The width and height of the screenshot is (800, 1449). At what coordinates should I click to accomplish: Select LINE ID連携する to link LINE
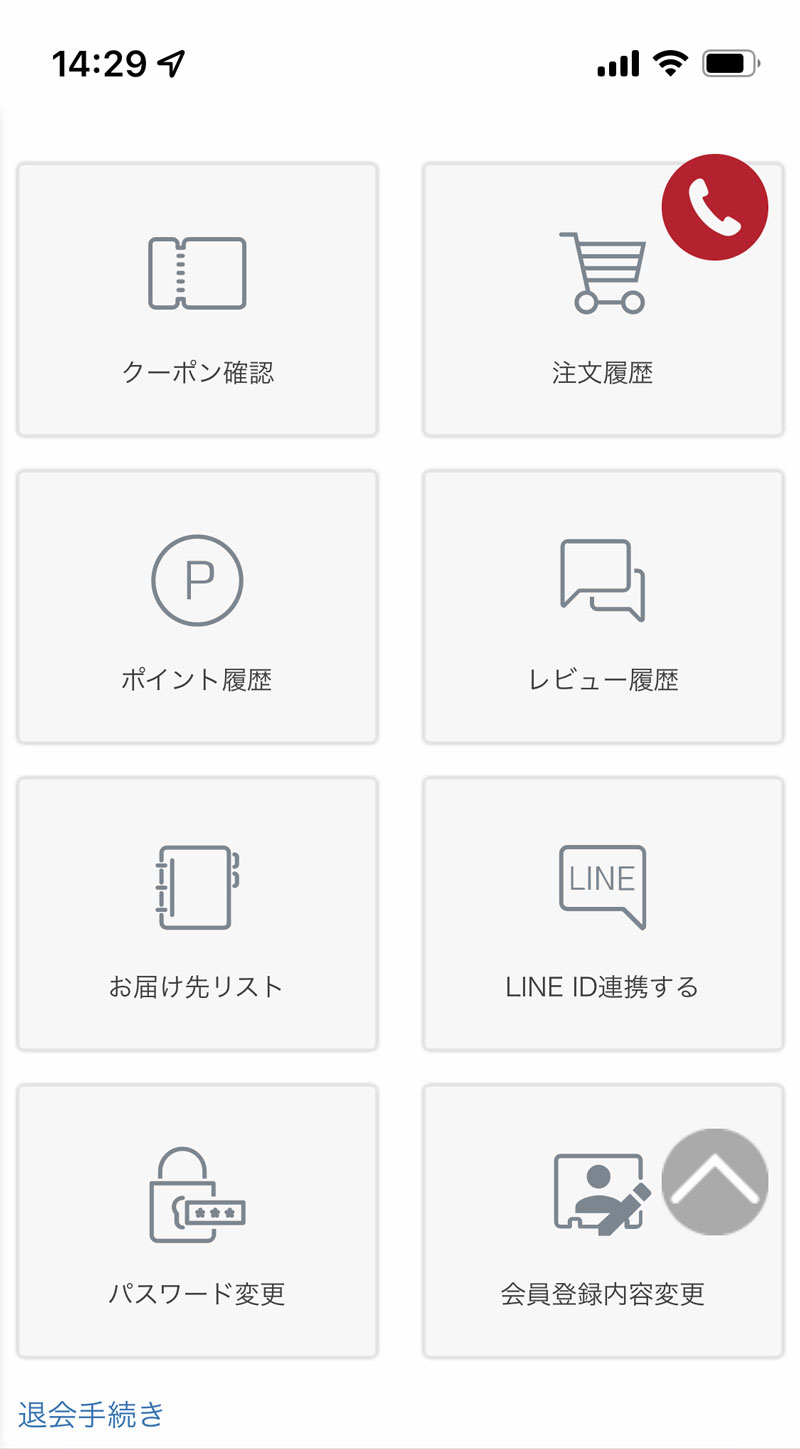pyautogui.click(x=602, y=914)
